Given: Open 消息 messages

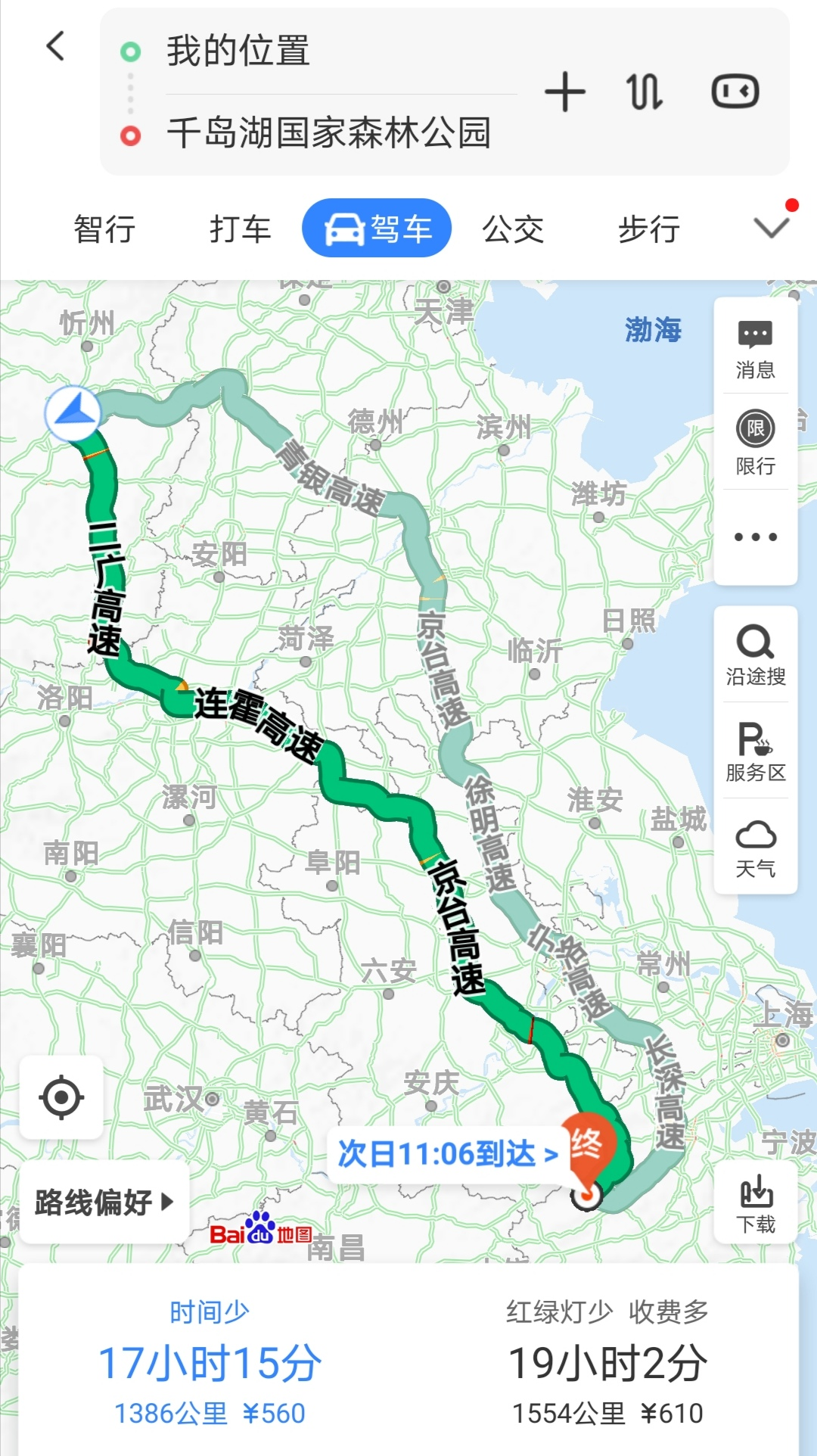Looking at the screenshot, I should click(755, 348).
